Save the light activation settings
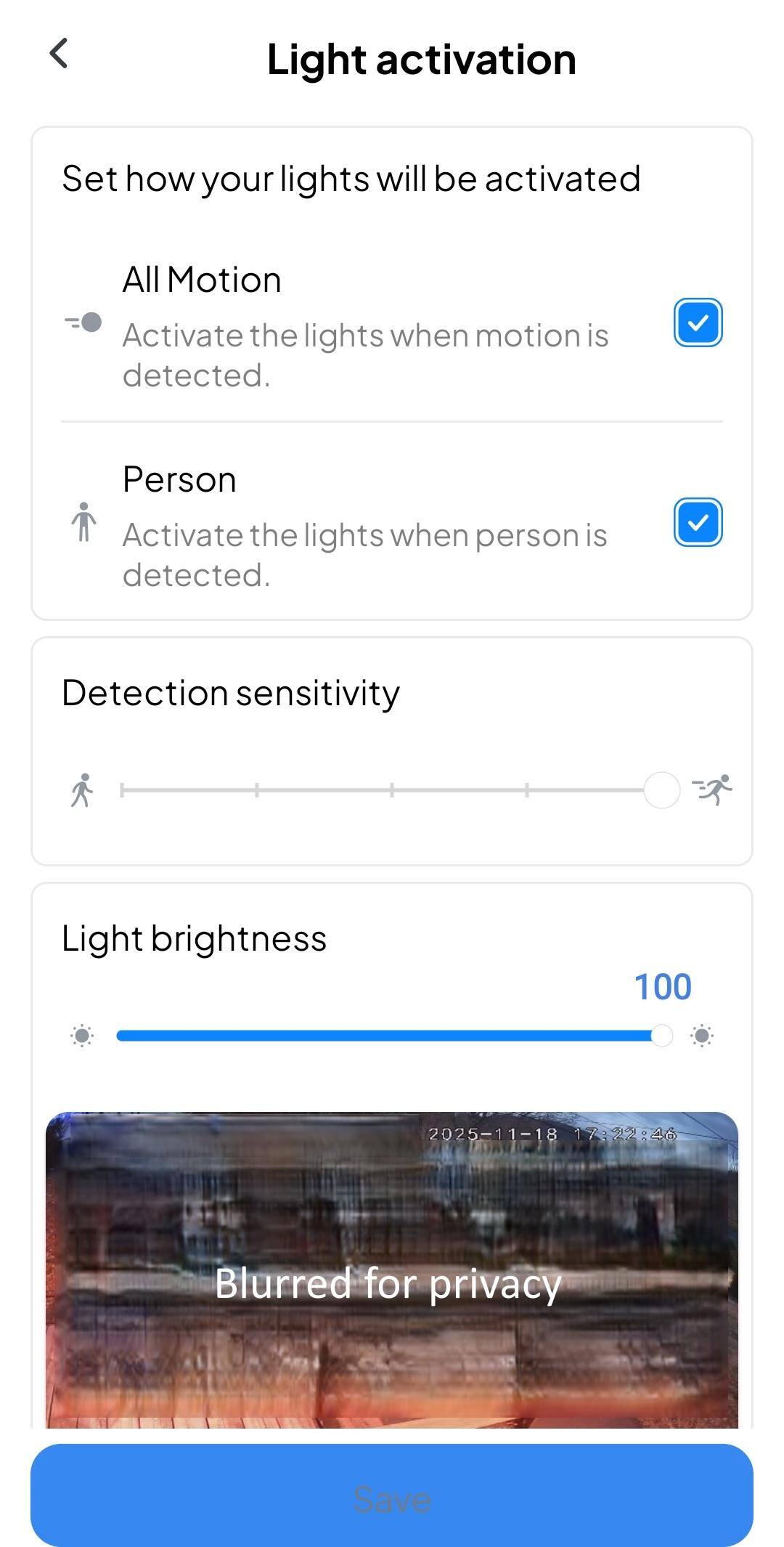The image size is (784, 1547). click(x=392, y=1499)
